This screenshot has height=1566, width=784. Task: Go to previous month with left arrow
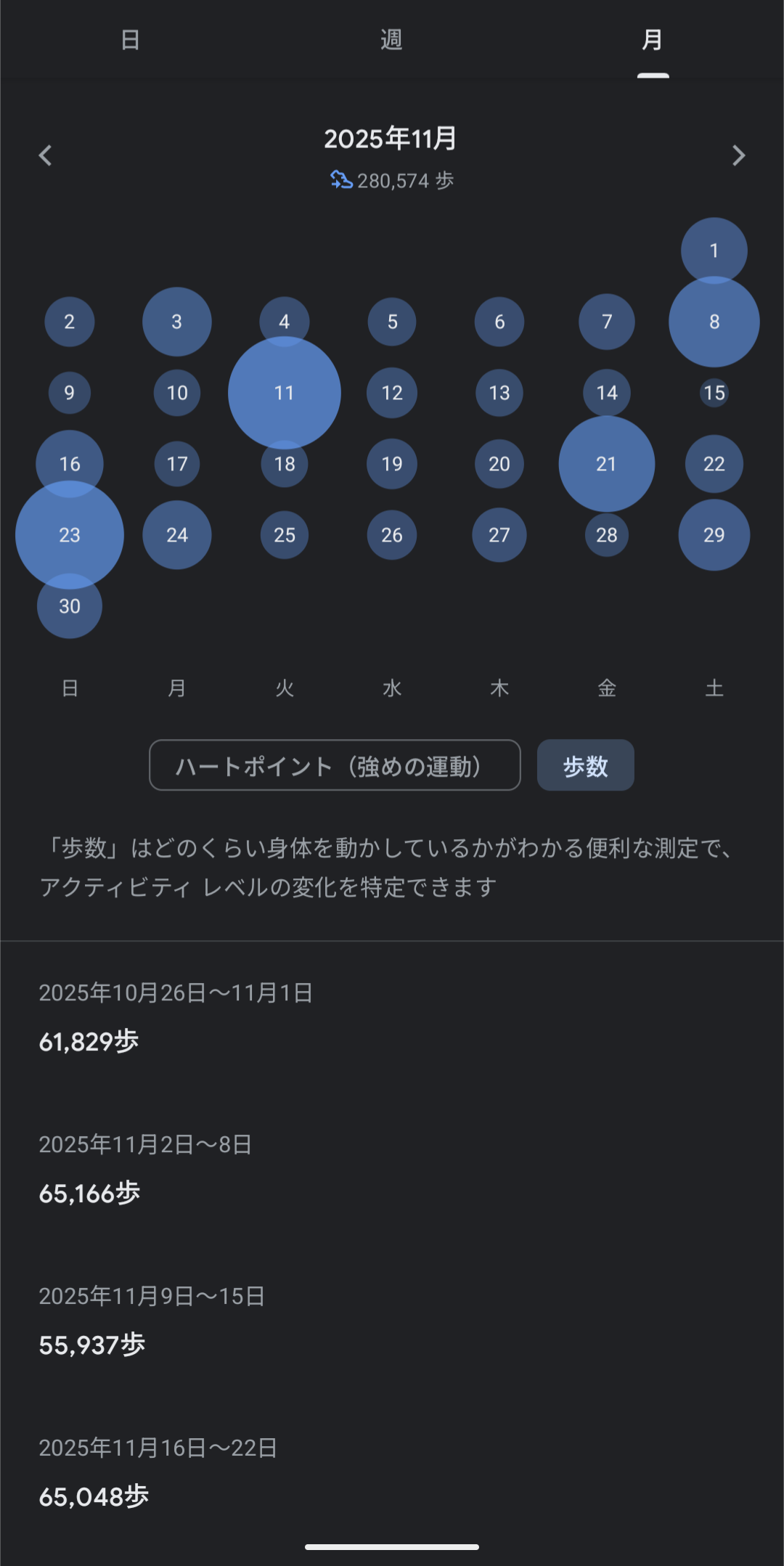tap(45, 155)
